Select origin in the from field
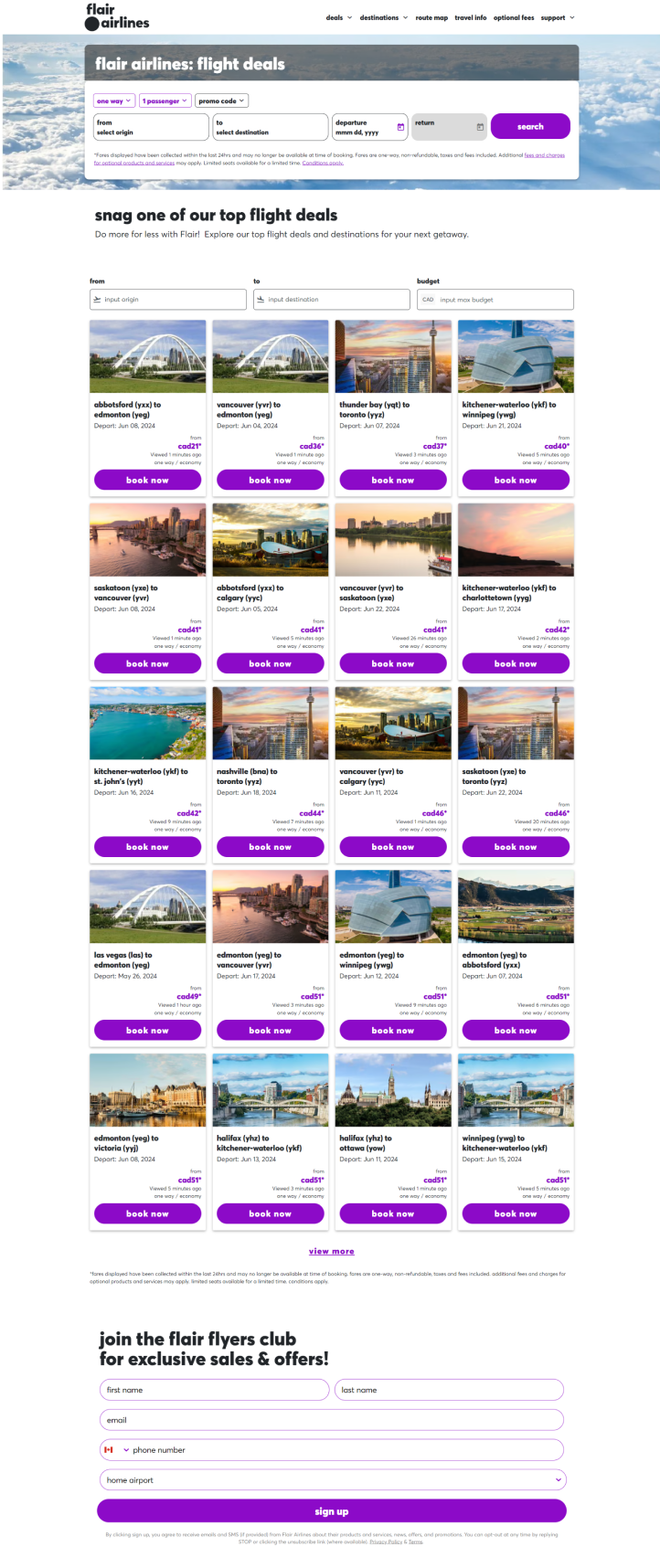660x1568 pixels. tap(151, 127)
